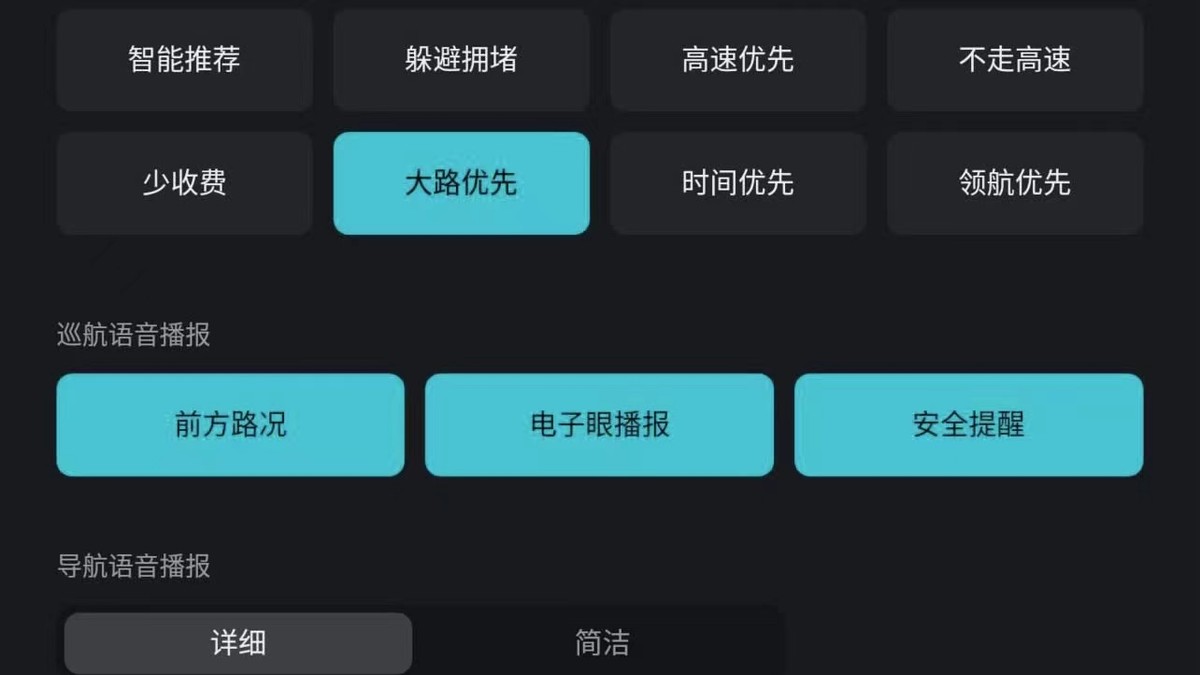Choose 不走高速 to avoid highways
Viewport: 1200px width, 675px height.
tap(1015, 60)
